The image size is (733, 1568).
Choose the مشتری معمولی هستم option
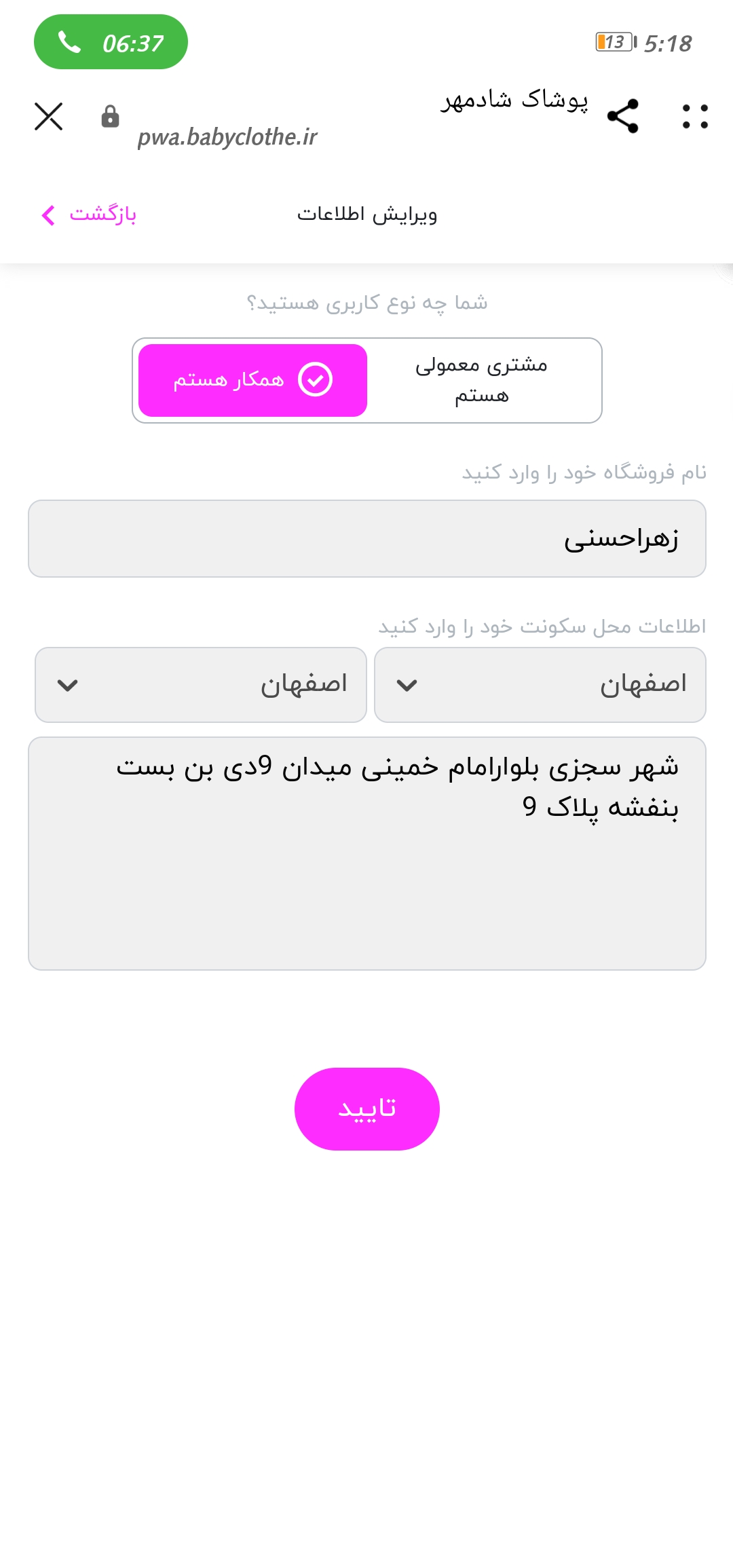[x=482, y=380]
